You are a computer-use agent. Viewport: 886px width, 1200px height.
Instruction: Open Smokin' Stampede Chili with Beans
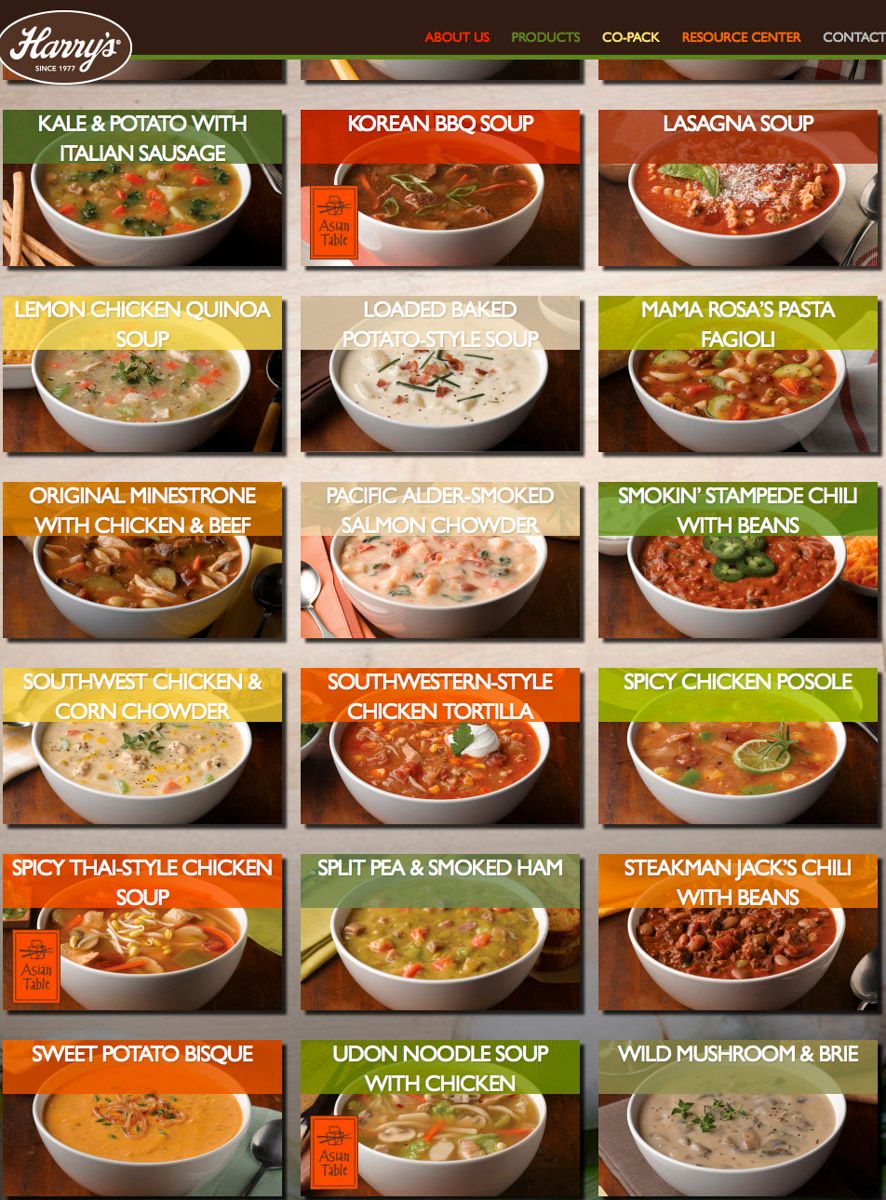pos(738,560)
